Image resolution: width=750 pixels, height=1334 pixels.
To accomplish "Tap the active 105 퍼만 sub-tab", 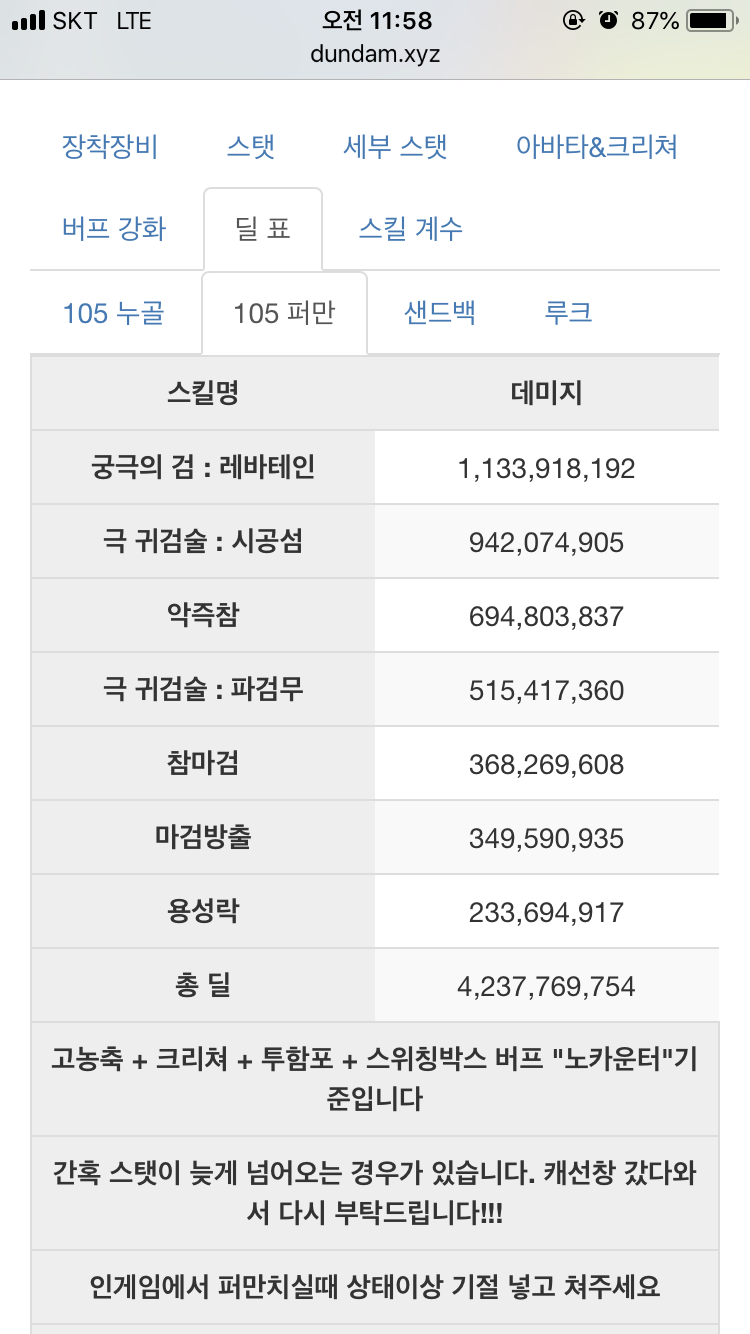I will point(285,313).
